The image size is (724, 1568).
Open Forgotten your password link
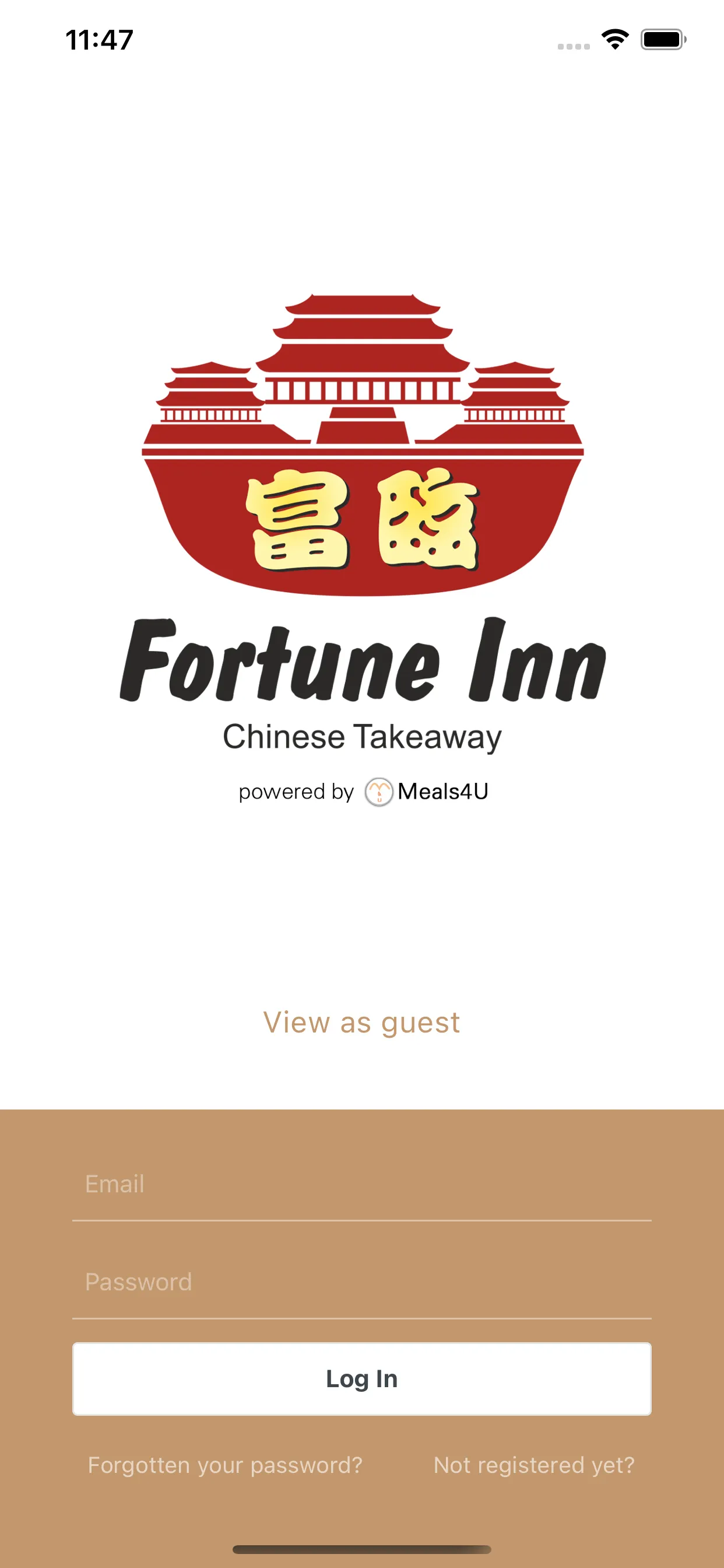click(225, 1465)
